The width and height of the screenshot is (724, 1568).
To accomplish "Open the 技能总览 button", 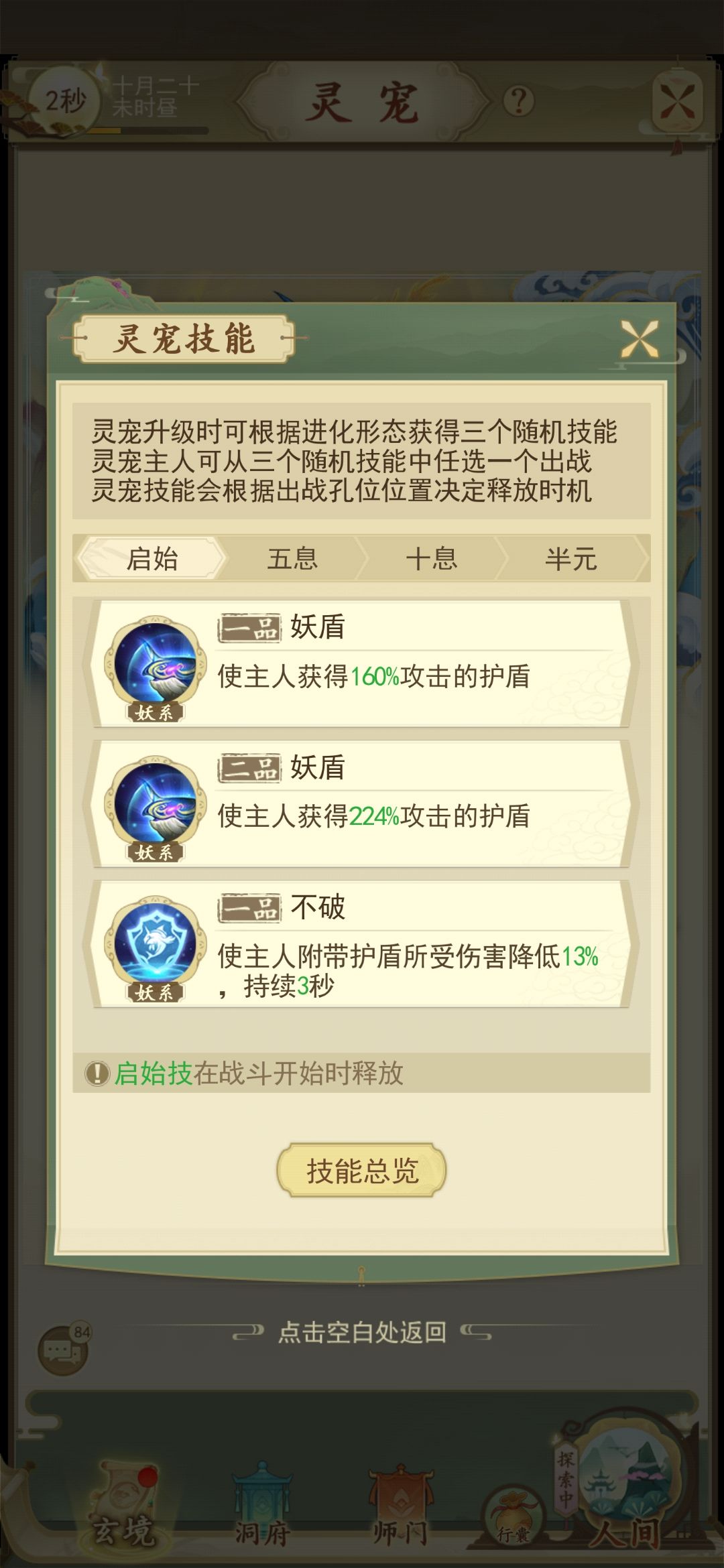I will pos(362,1171).
